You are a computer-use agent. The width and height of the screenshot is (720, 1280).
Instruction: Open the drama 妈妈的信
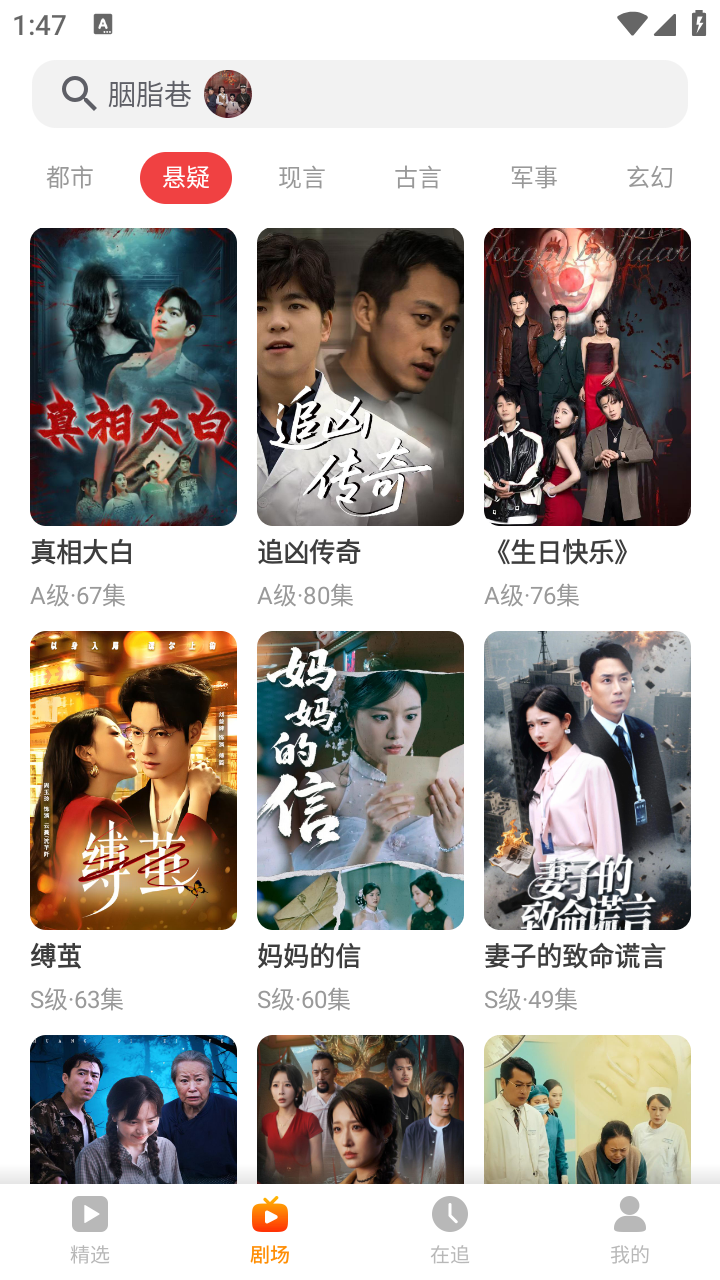[x=360, y=779]
